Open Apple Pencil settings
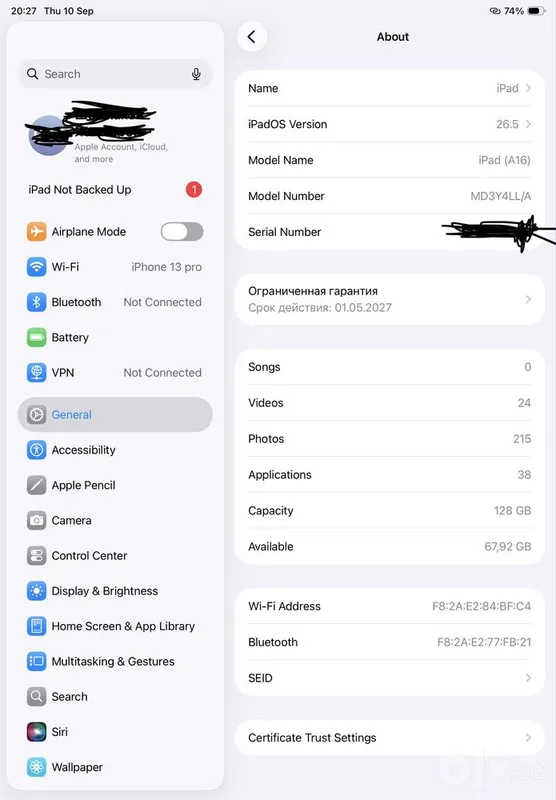Image resolution: width=556 pixels, height=800 pixels. click(x=115, y=485)
